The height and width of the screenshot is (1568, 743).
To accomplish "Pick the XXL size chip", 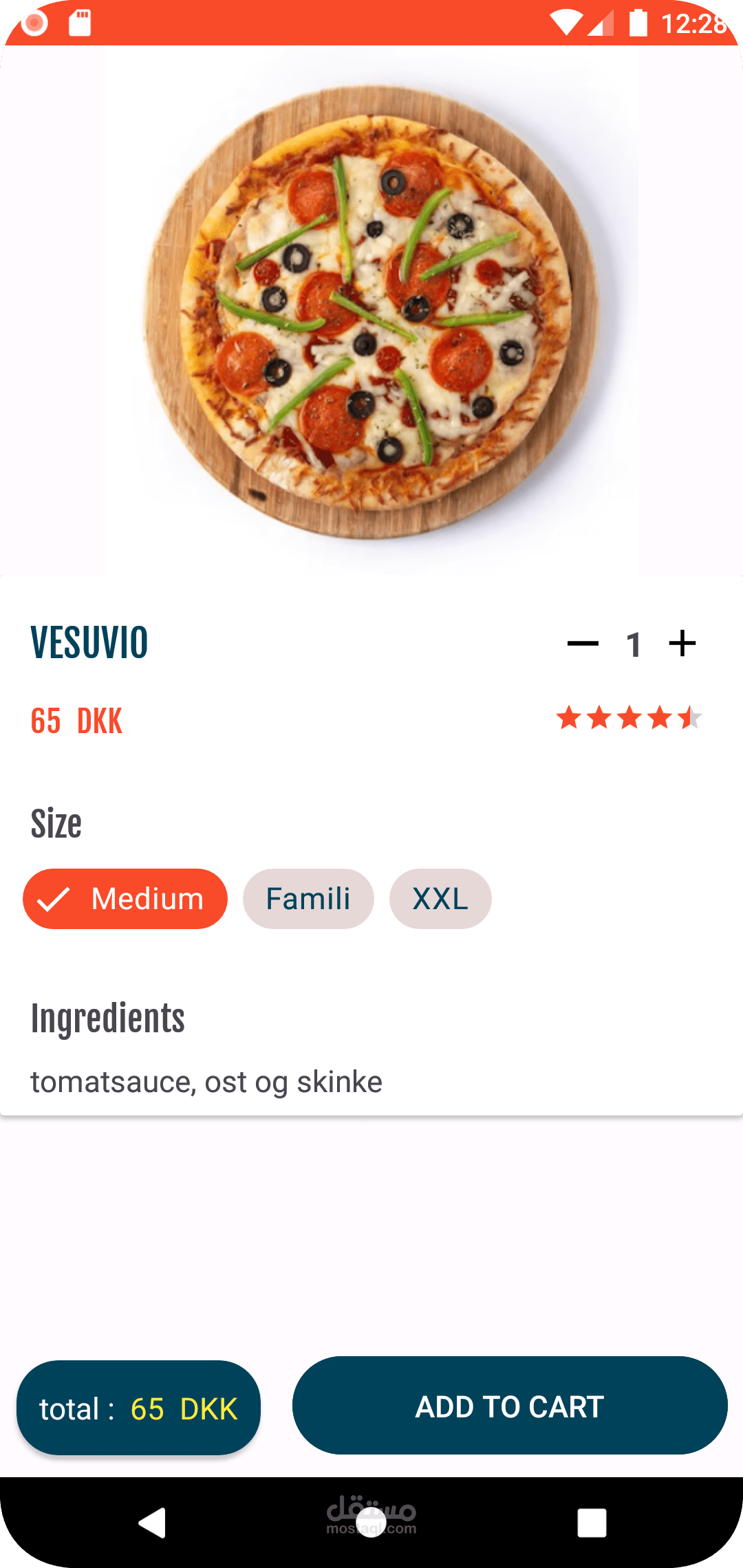I will (440, 899).
